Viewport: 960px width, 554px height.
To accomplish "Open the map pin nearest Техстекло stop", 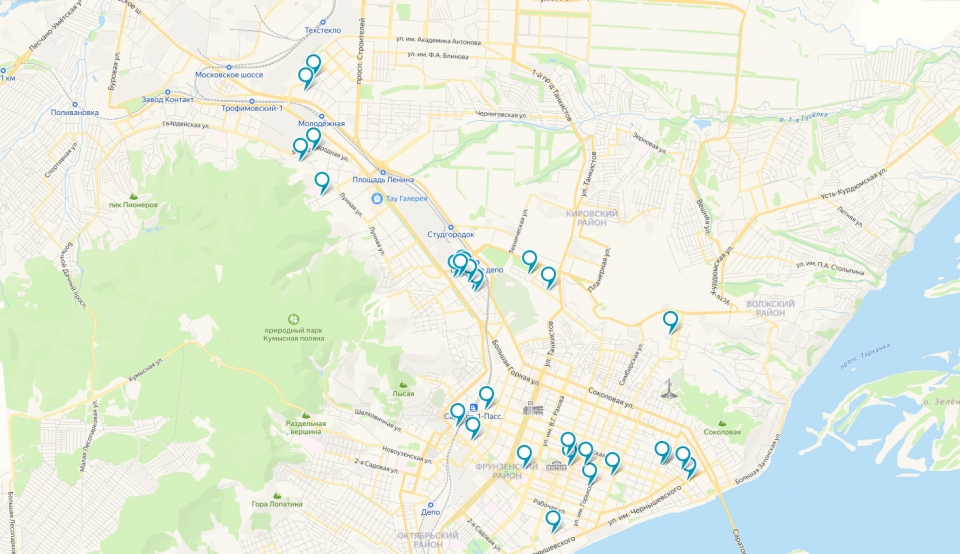I will coord(313,63).
